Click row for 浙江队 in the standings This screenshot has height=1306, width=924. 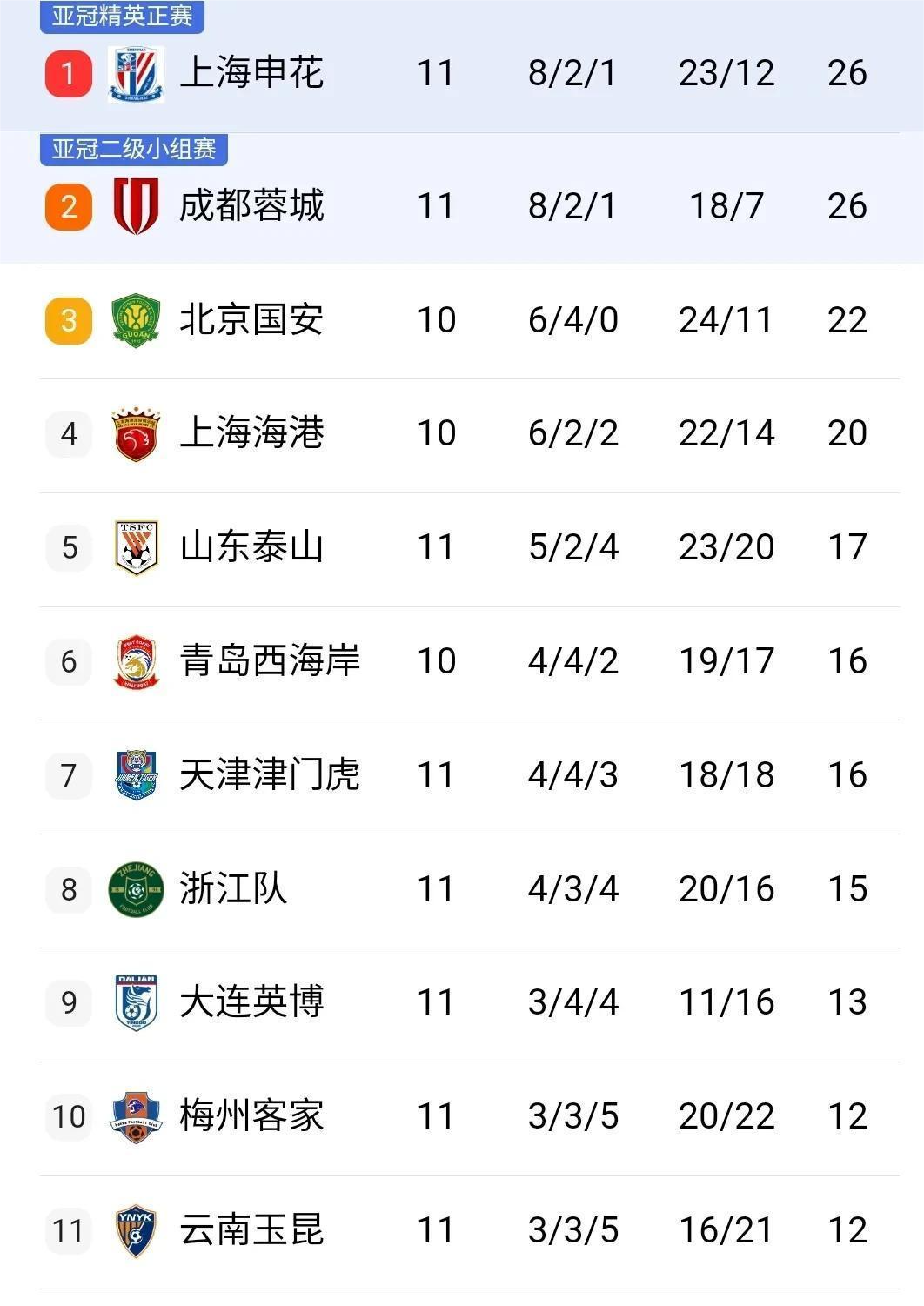click(x=461, y=888)
